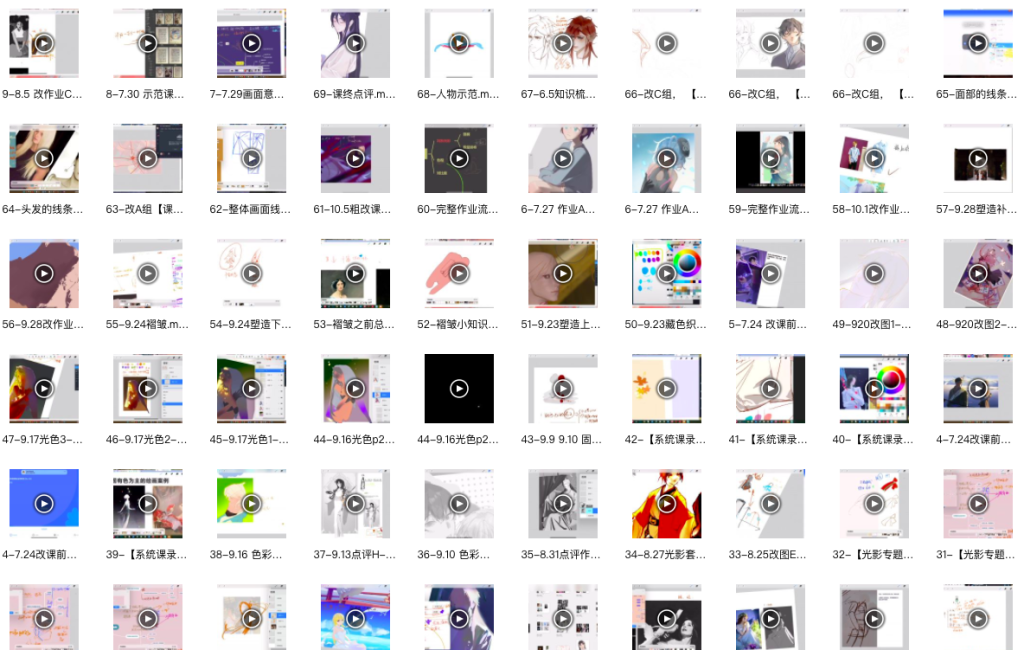Open video 50-9.23藏色
The image size is (1024, 650).
(667, 273)
